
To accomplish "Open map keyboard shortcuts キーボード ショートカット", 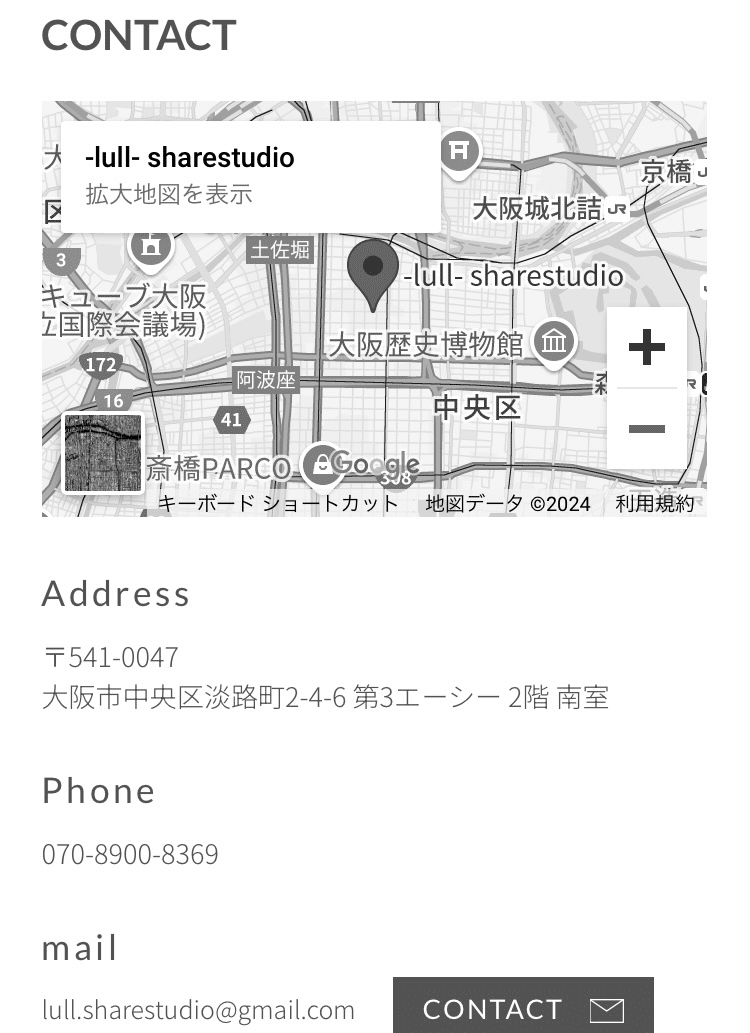I will 278,504.
